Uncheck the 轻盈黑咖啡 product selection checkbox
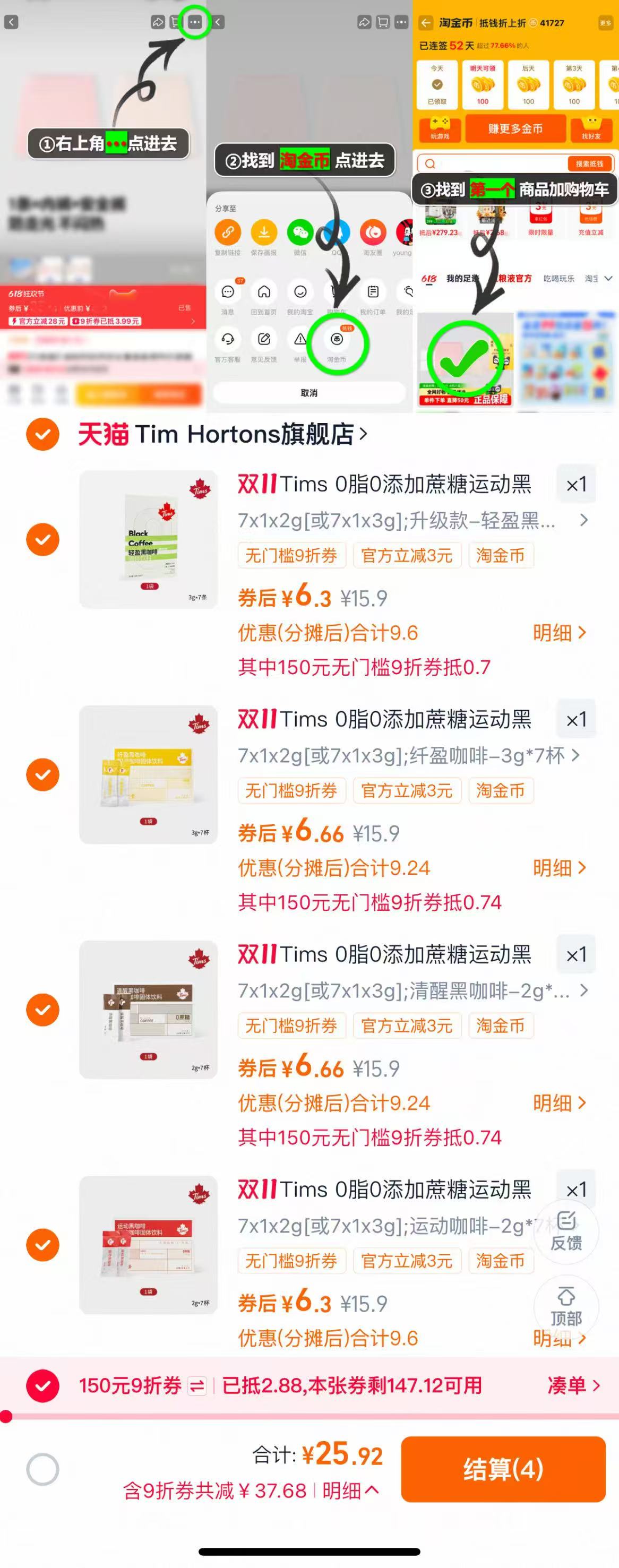The image size is (619, 1568). (x=42, y=539)
